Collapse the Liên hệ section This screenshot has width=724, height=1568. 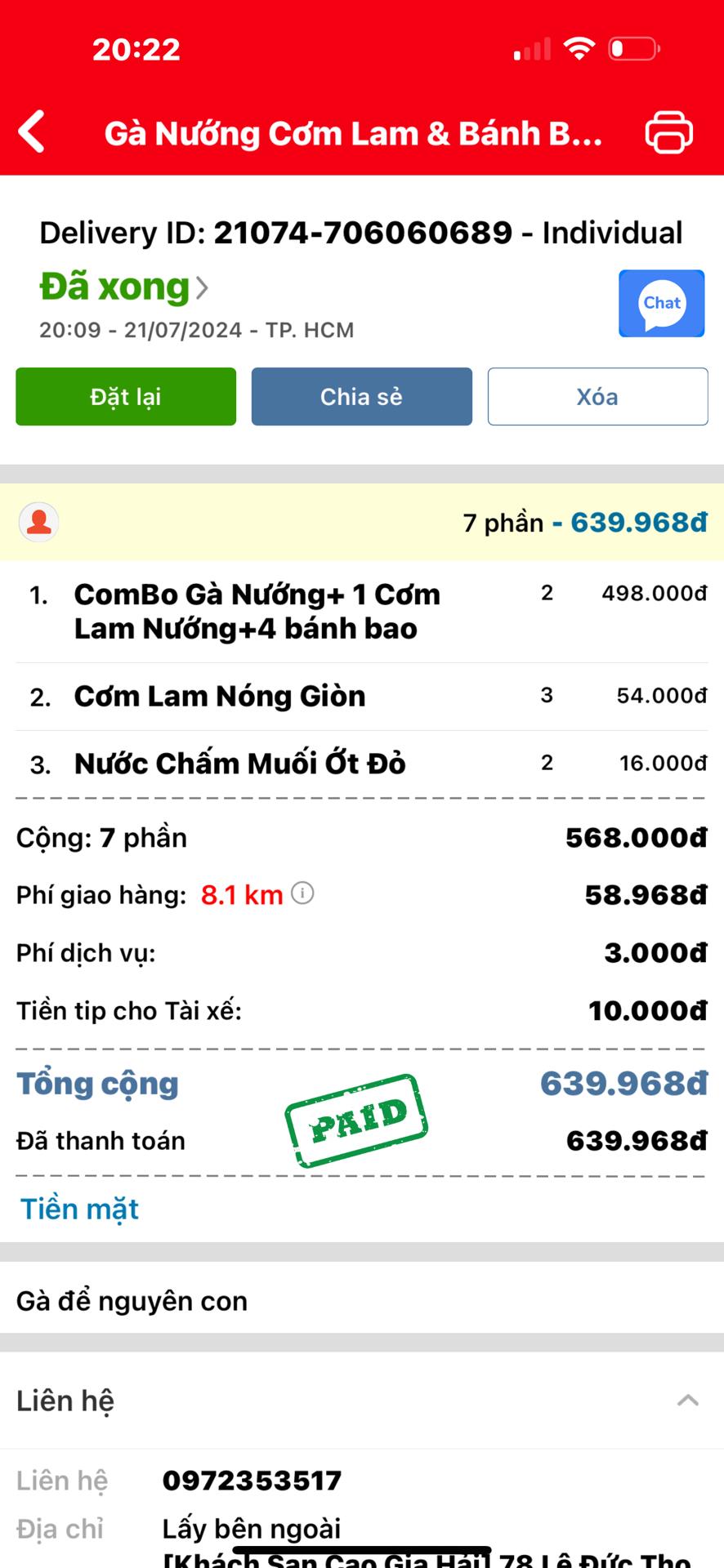coord(687,1401)
